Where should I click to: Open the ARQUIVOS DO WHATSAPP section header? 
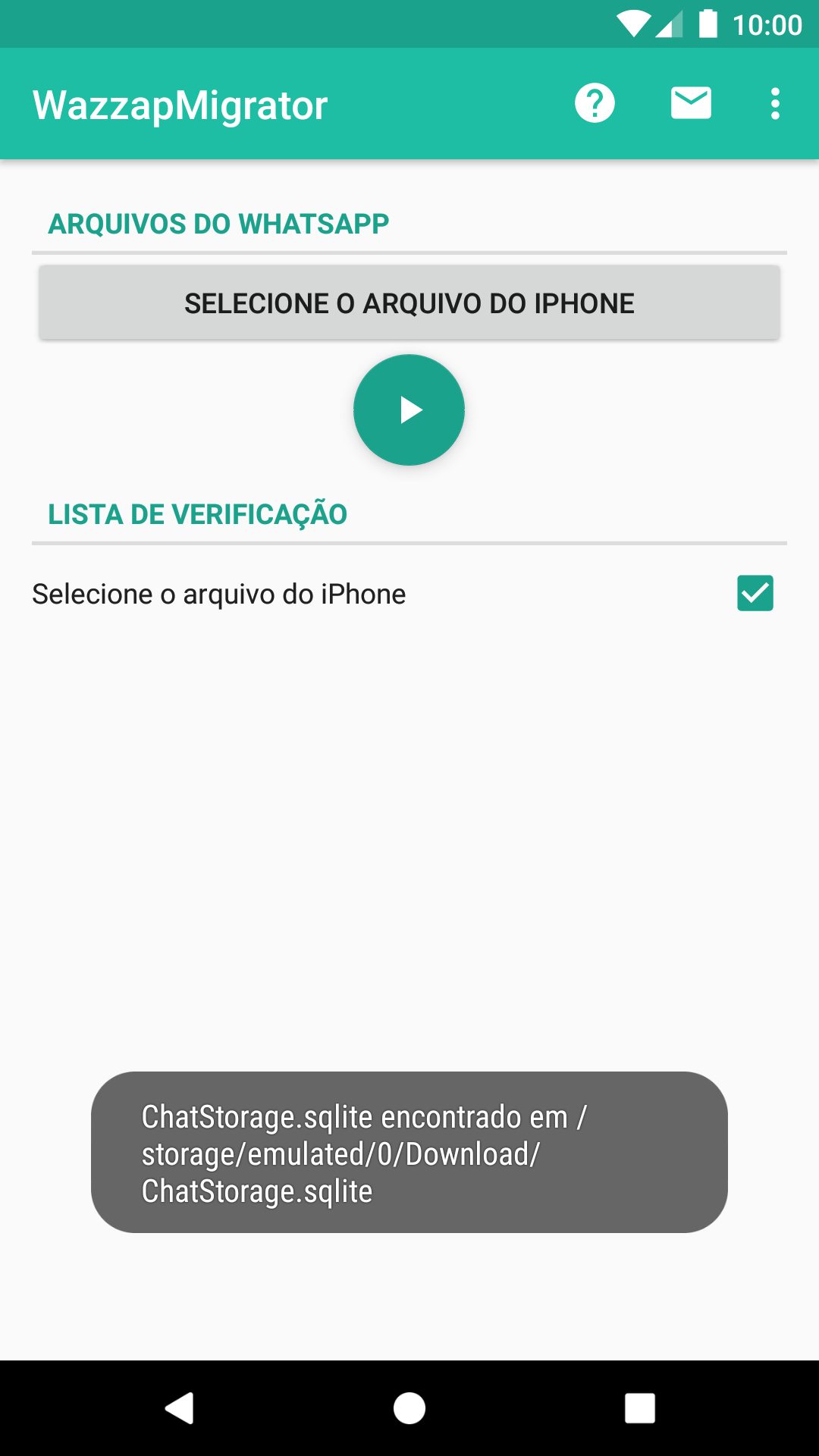(x=218, y=223)
